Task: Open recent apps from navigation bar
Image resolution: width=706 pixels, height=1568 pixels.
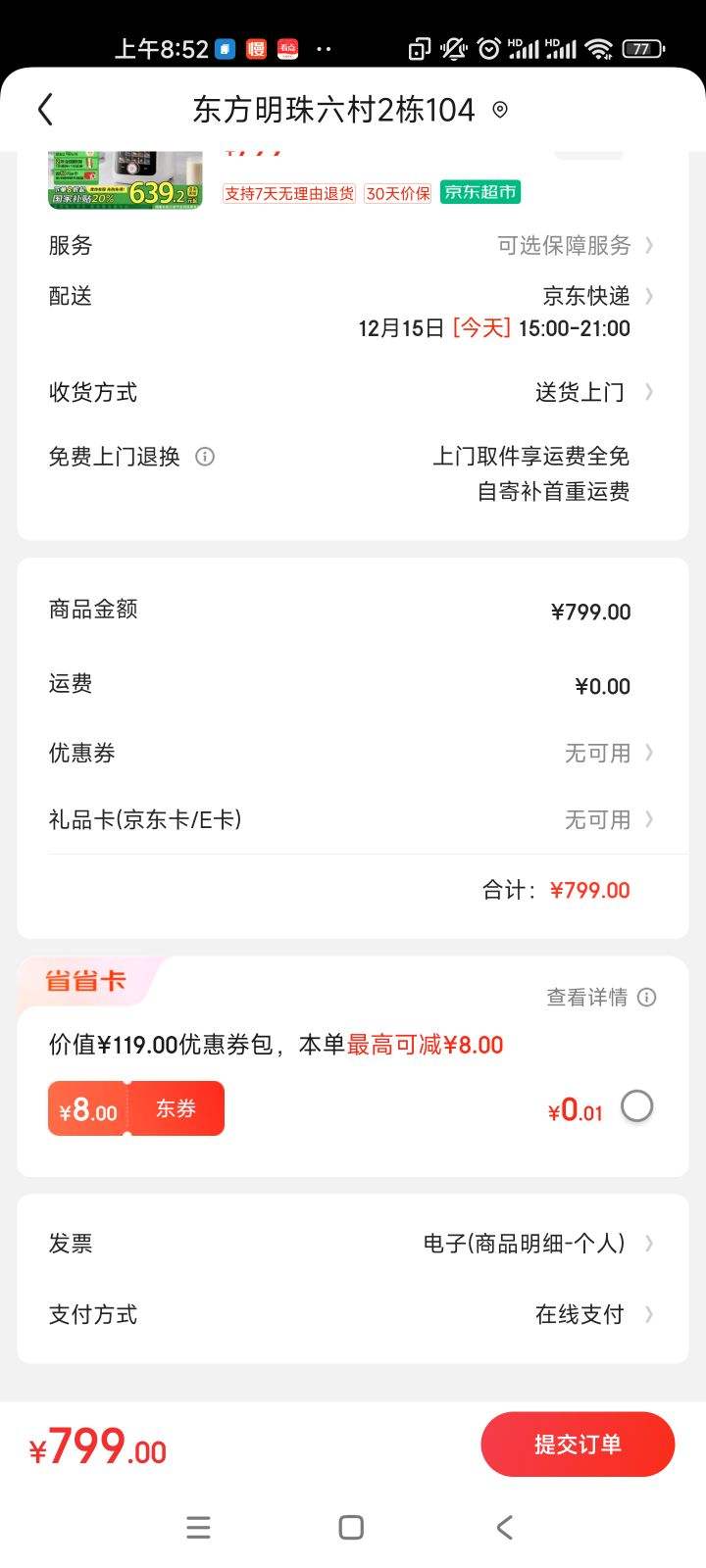Action: [x=198, y=1527]
